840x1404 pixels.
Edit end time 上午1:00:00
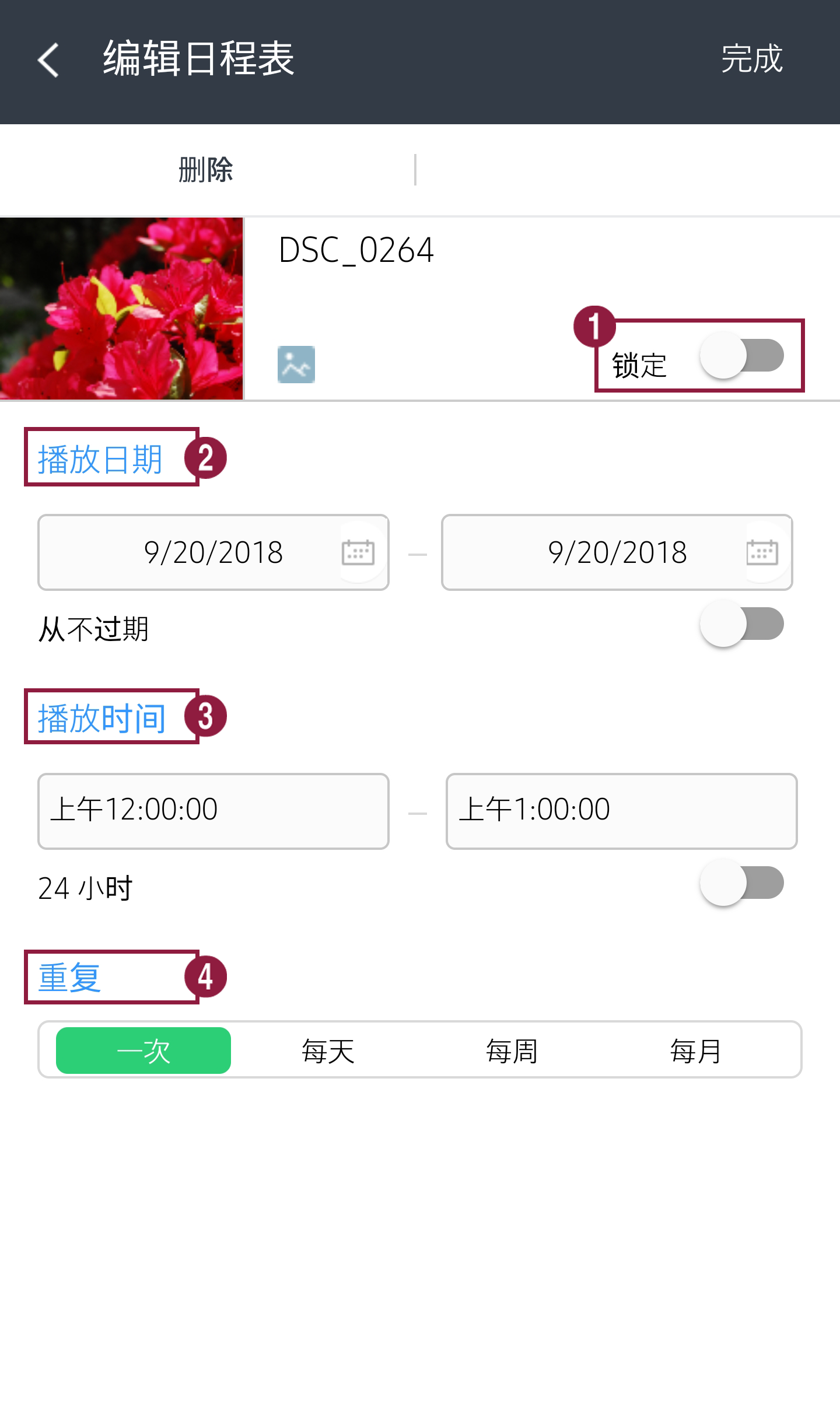[621, 811]
